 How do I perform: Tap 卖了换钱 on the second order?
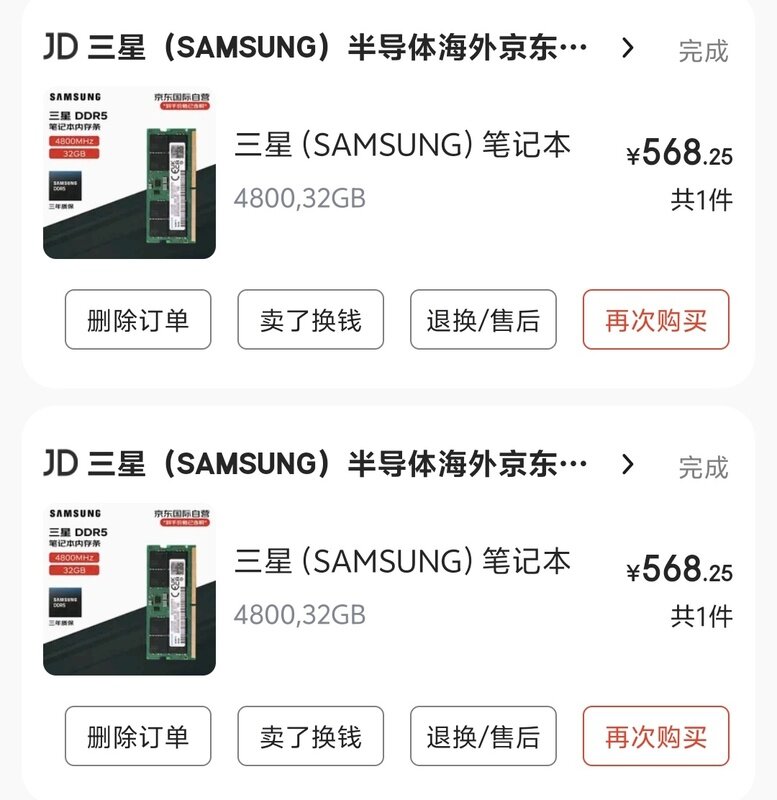[310, 737]
